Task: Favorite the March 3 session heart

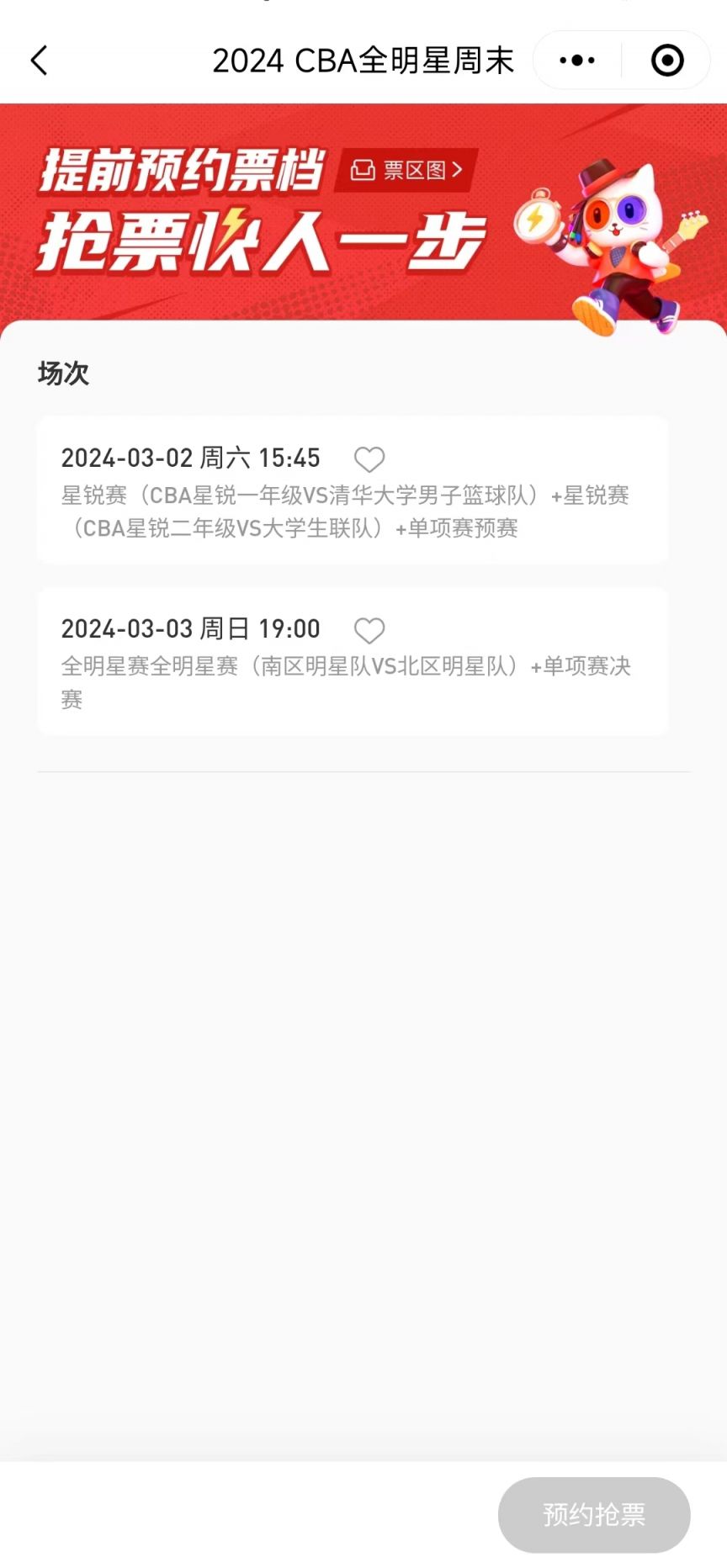Action: 369,630
